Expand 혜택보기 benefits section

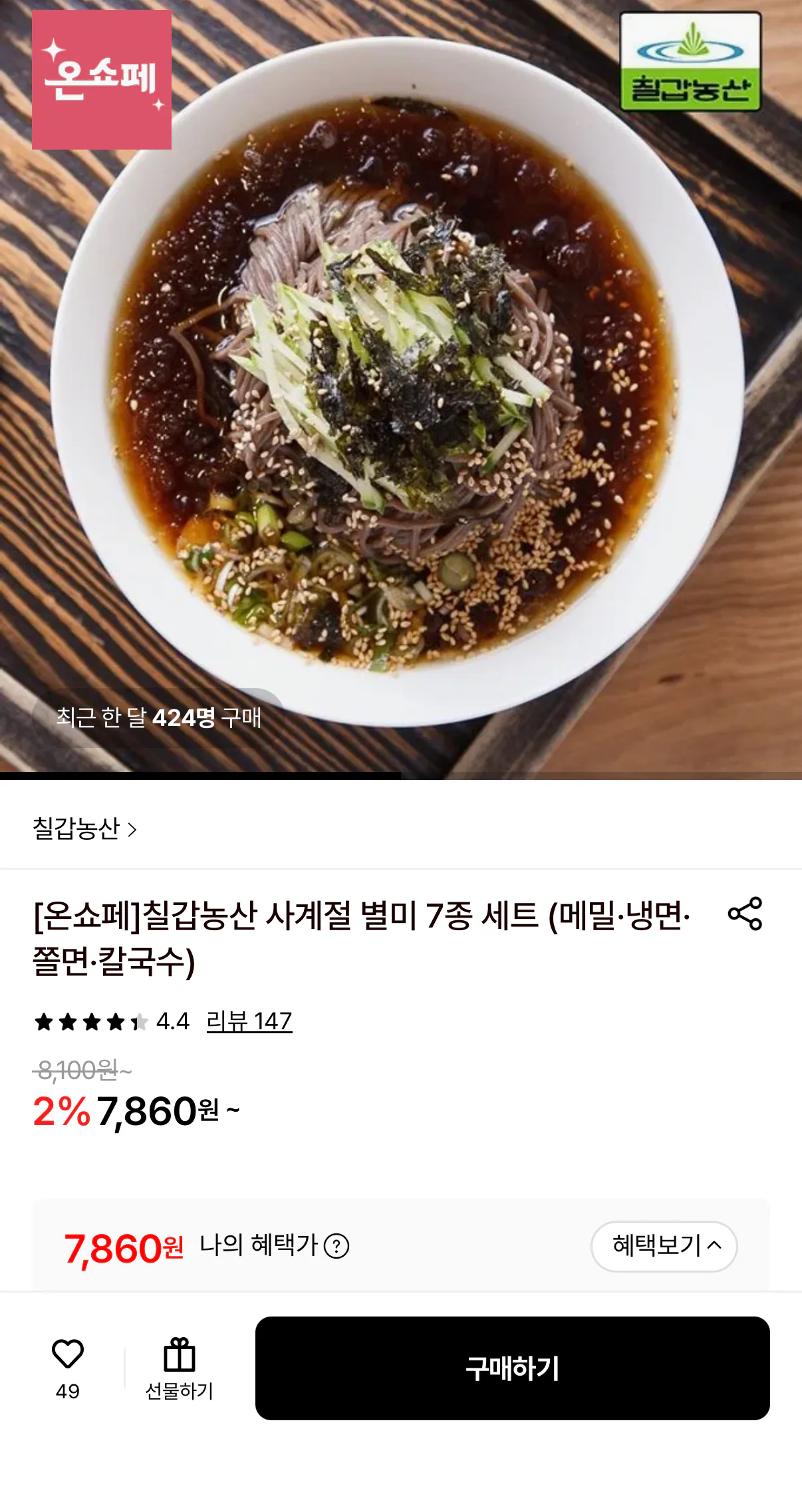(664, 1245)
